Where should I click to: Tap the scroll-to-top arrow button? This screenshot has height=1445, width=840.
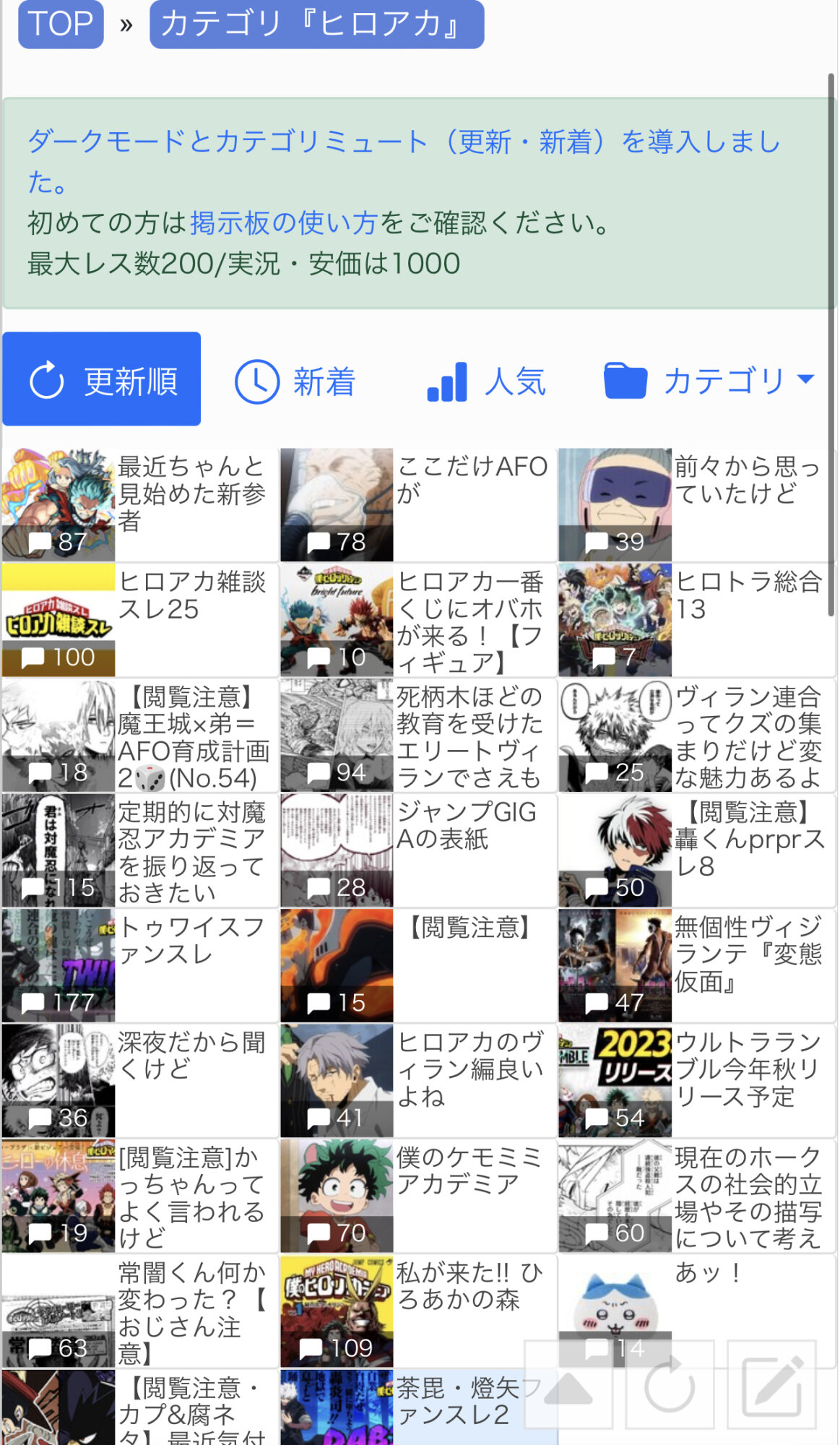(x=568, y=1384)
